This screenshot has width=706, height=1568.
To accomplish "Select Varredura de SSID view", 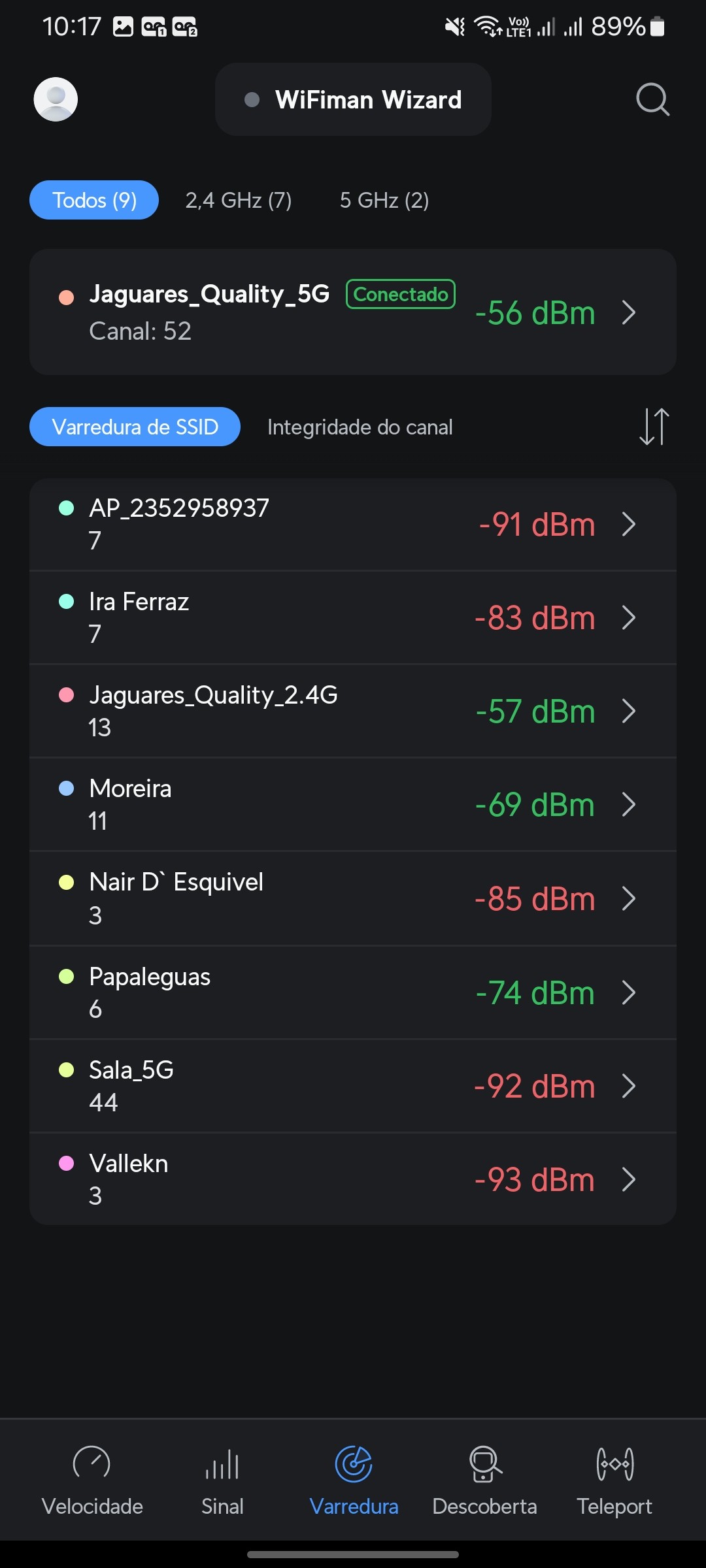I will pos(135,427).
